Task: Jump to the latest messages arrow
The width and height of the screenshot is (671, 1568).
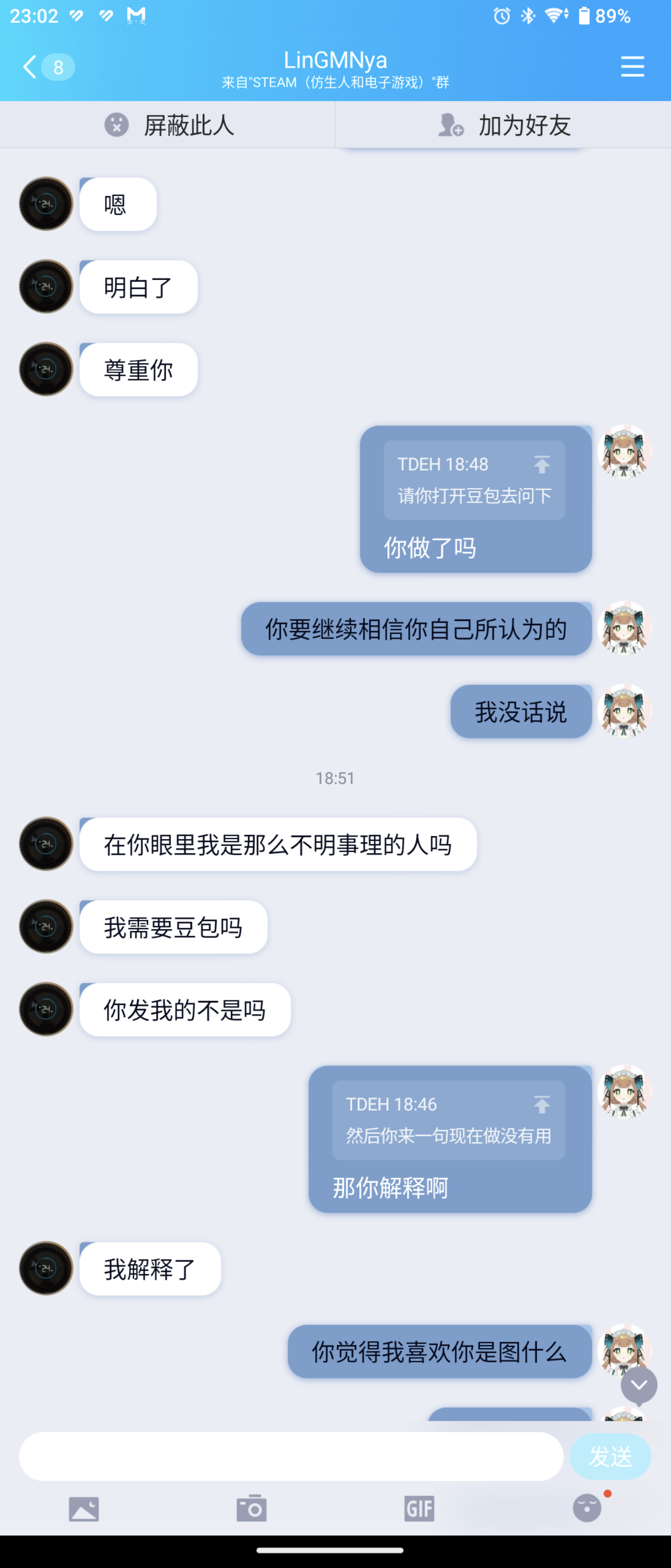Action: coord(638,1385)
